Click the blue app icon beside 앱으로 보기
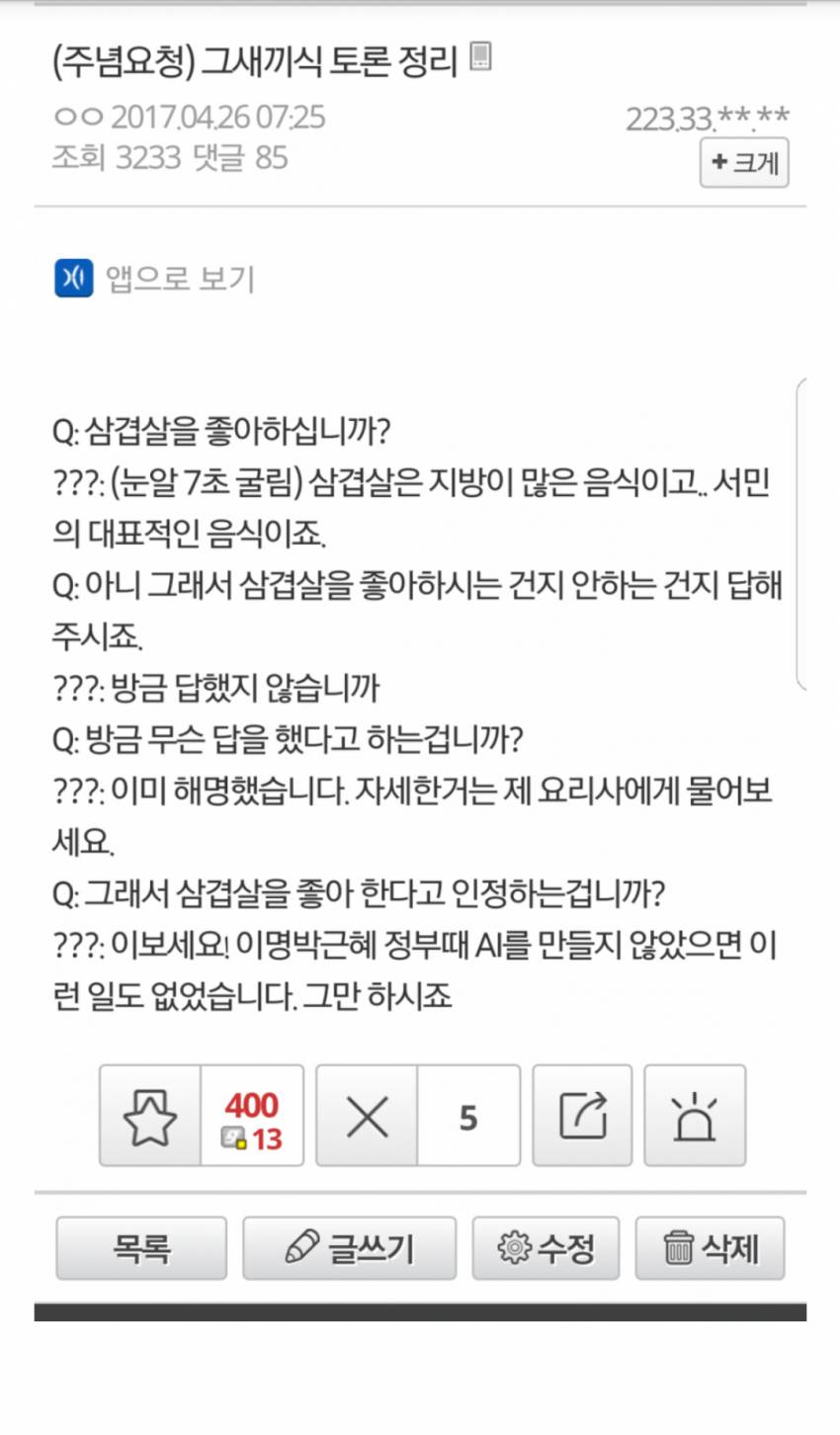 (x=71, y=279)
